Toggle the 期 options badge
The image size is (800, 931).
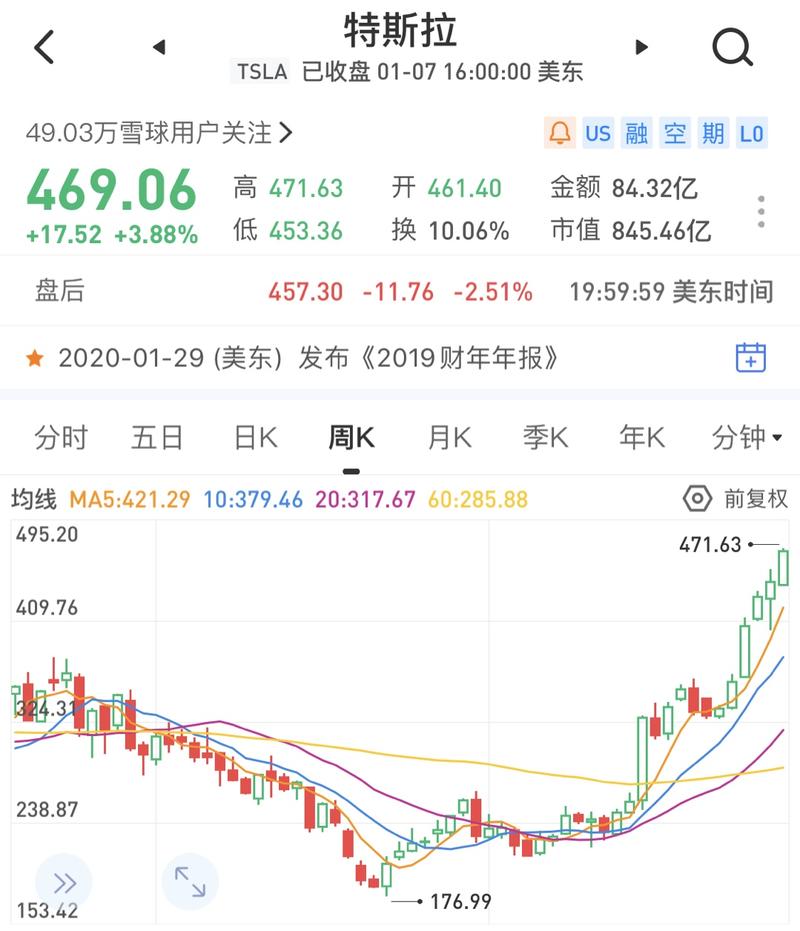click(x=712, y=132)
